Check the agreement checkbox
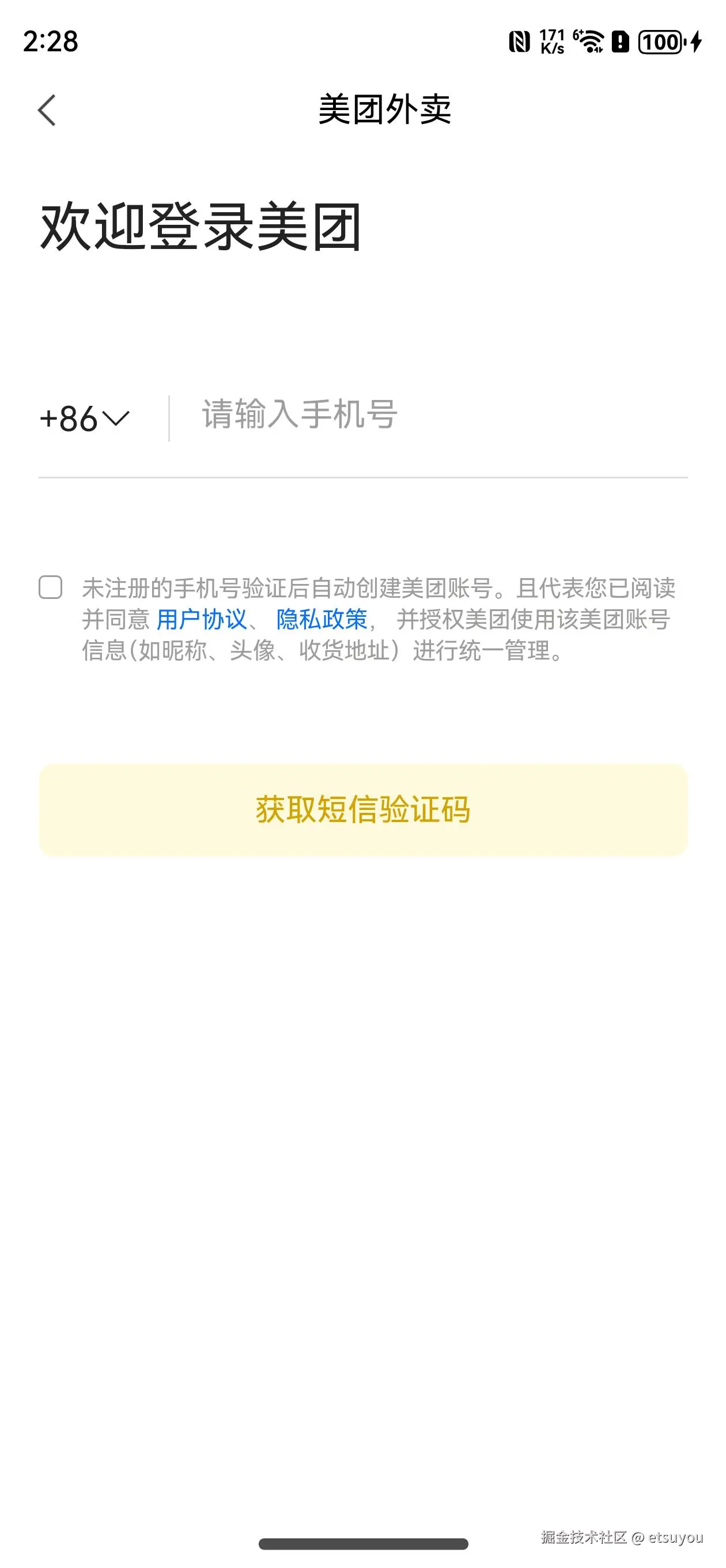The image size is (726, 1568). click(51, 587)
